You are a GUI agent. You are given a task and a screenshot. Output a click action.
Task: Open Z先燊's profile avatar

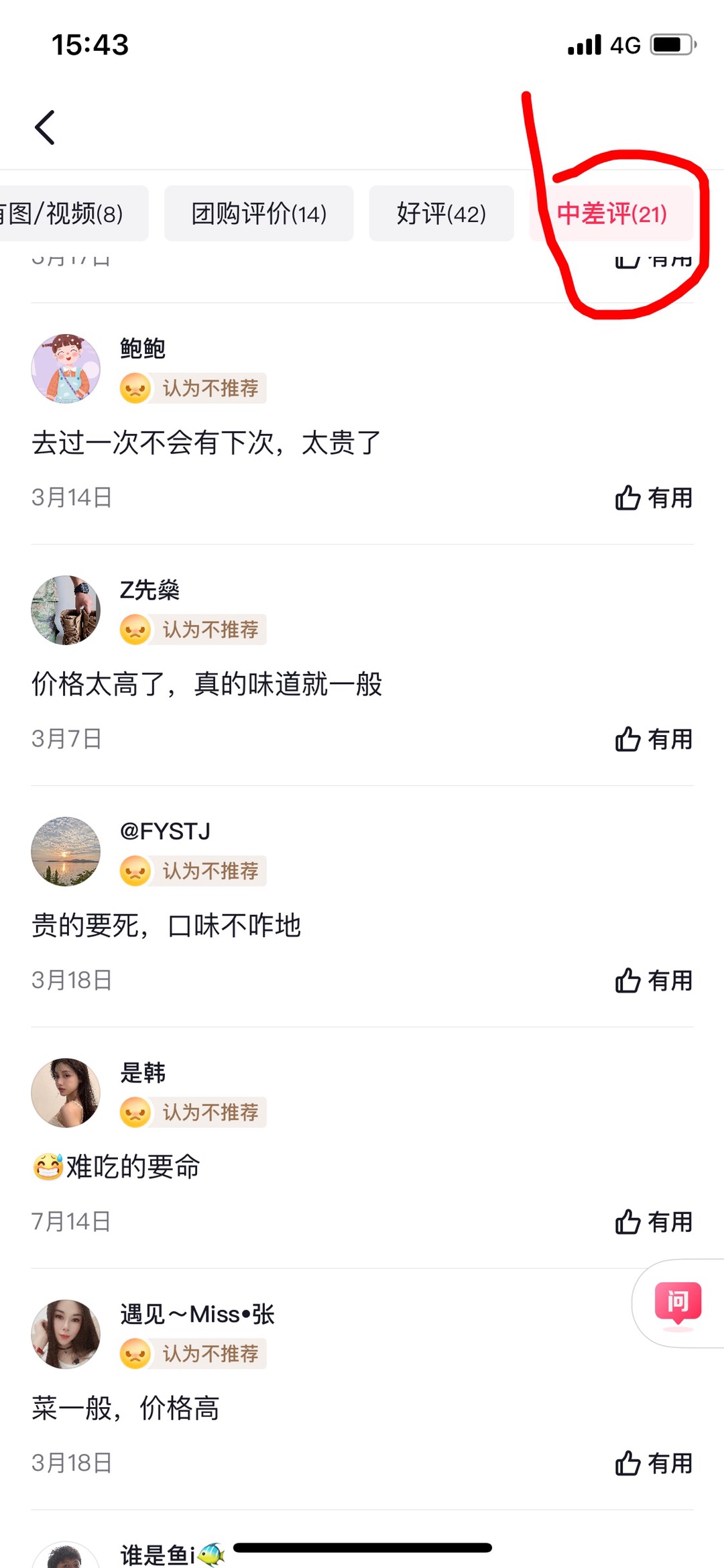(66, 610)
